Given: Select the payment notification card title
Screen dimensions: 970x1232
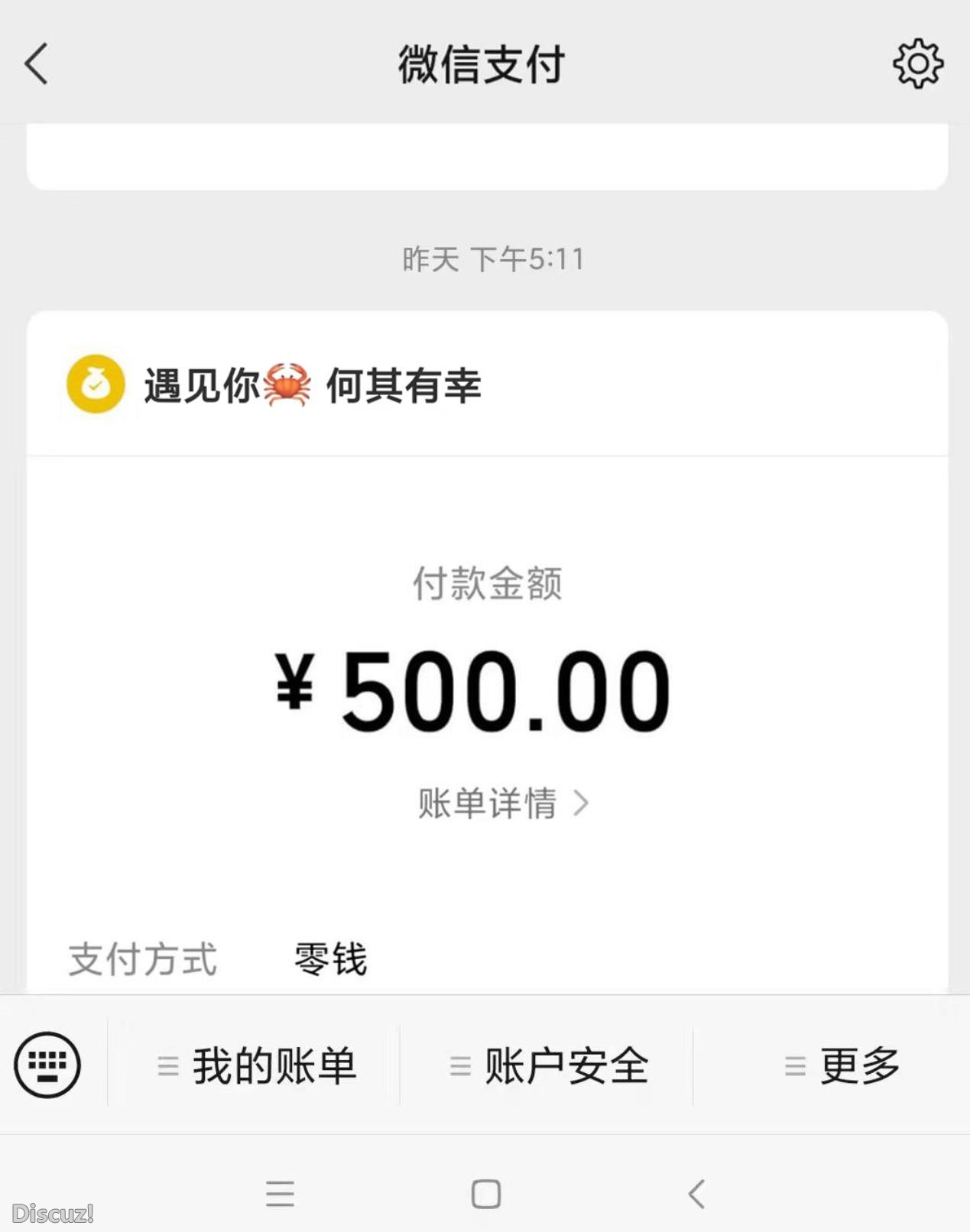Looking at the screenshot, I should tap(315, 384).
